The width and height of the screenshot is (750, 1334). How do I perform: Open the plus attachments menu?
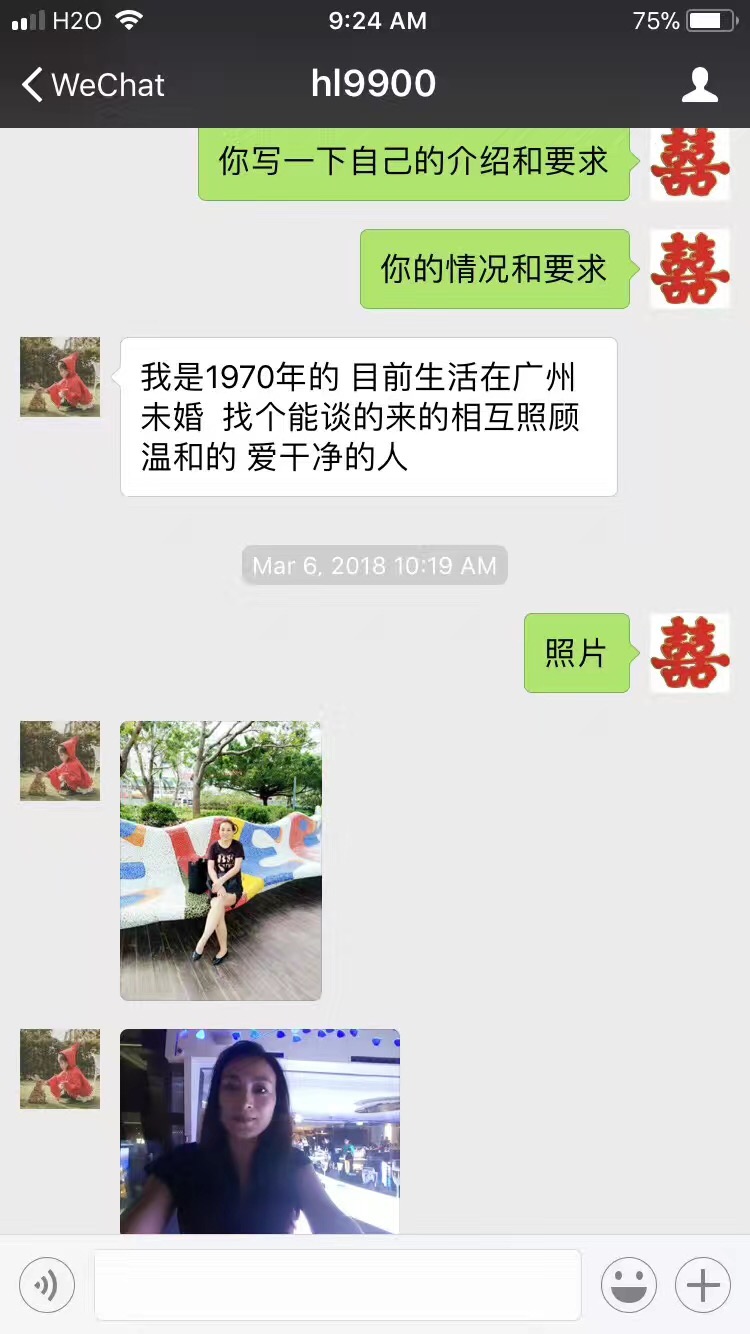pyautogui.click(x=702, y=1285)
